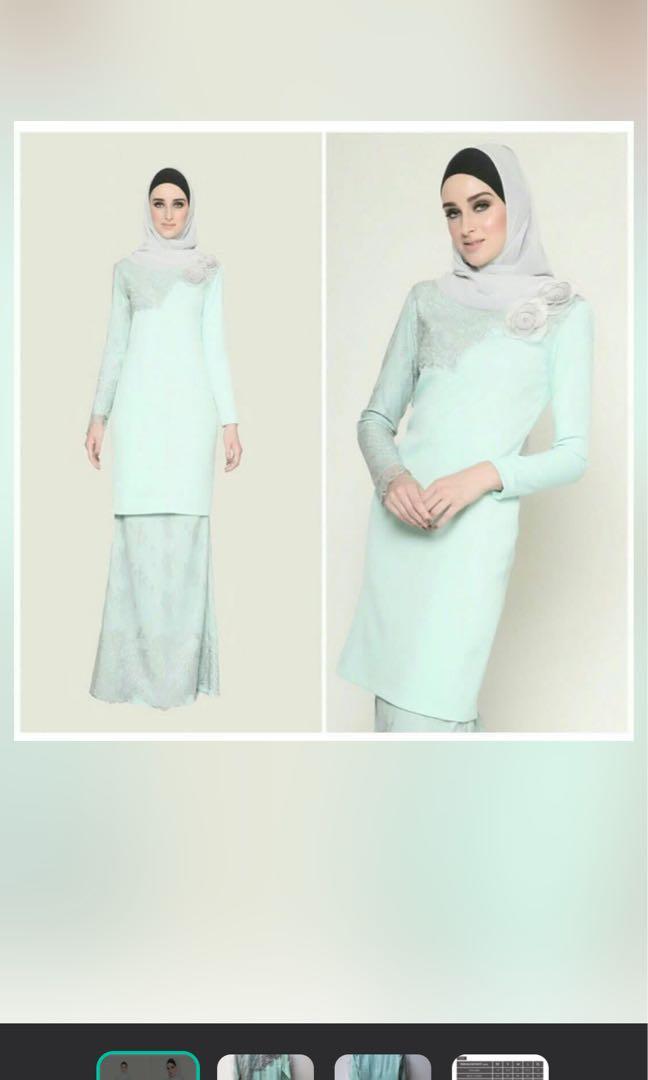View the third thumbnail of the mint skirt

tap(382, 1067)
